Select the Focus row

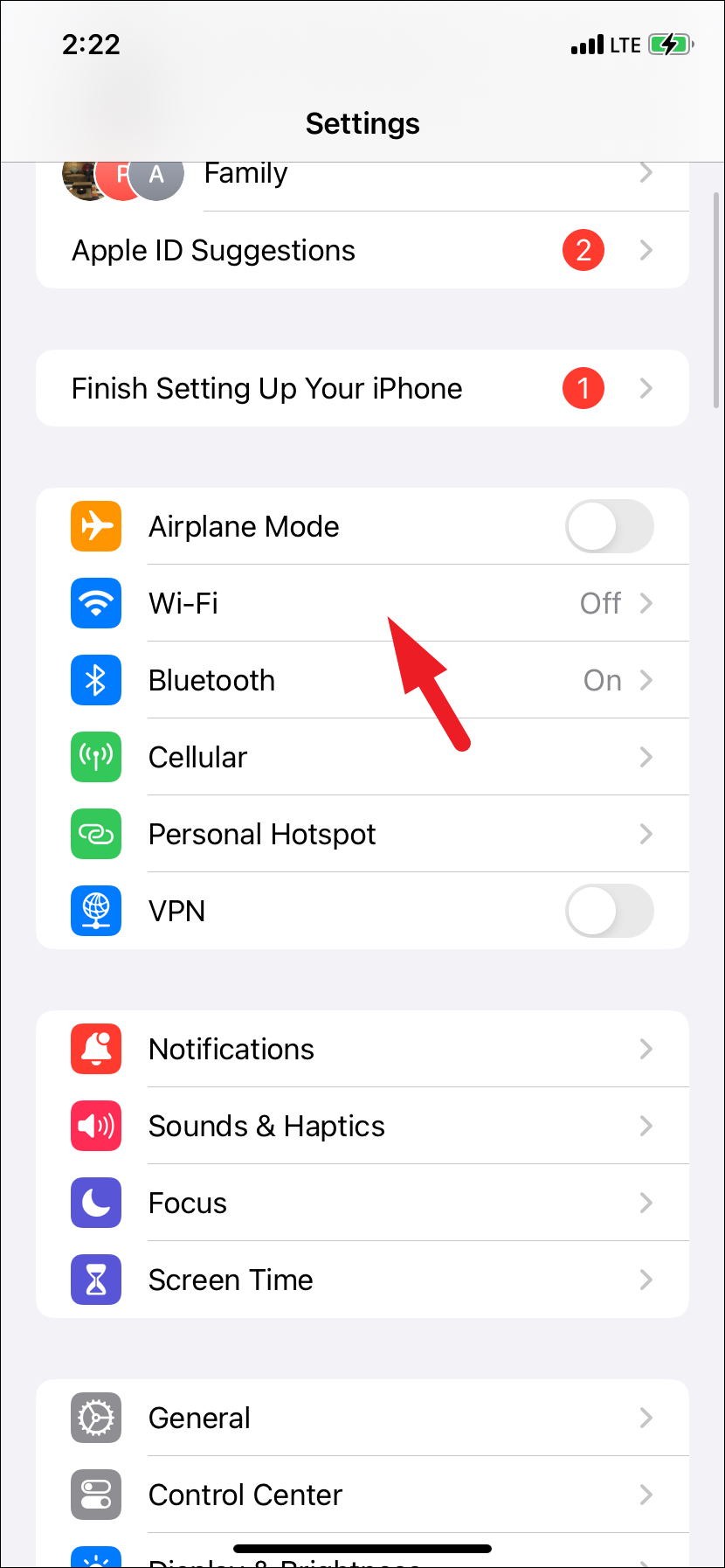pyautogui.click(x=362, y=1203)
